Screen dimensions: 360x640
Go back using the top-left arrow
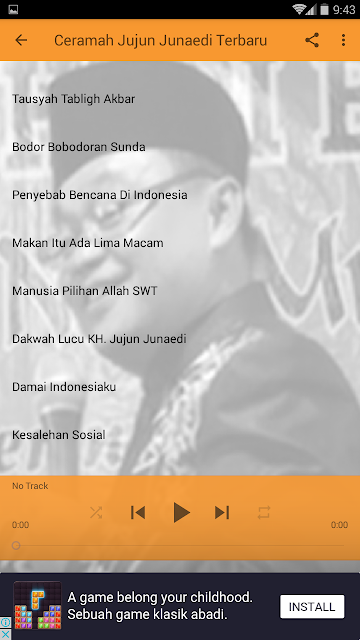tap(21, 40)
